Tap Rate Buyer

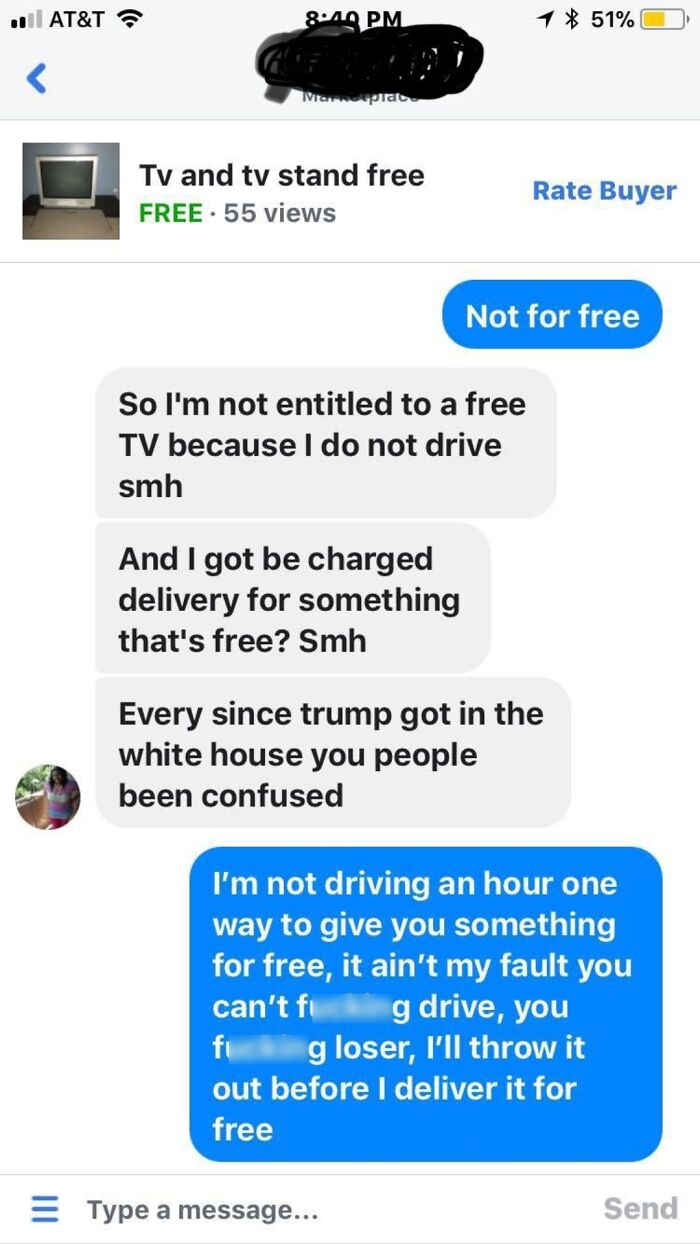click(x=604, y=191)
